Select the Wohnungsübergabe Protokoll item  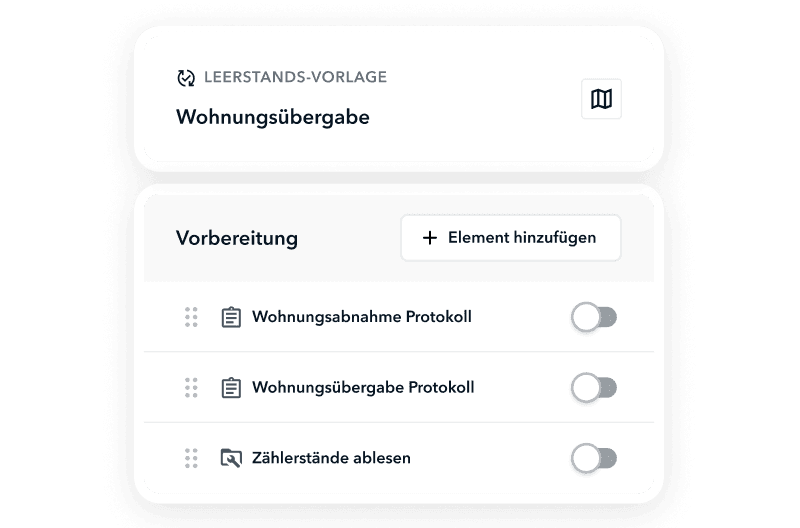[363, 387]
